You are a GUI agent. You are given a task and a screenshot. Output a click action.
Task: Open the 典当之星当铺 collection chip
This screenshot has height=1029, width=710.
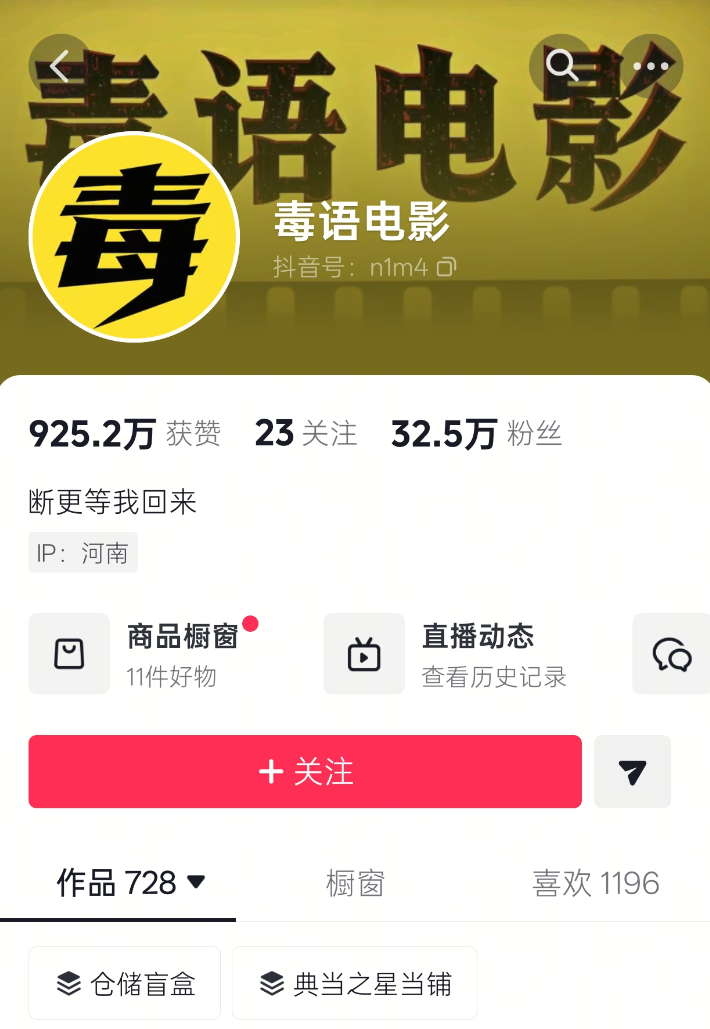pyautogui.click(x=355, y=984)
